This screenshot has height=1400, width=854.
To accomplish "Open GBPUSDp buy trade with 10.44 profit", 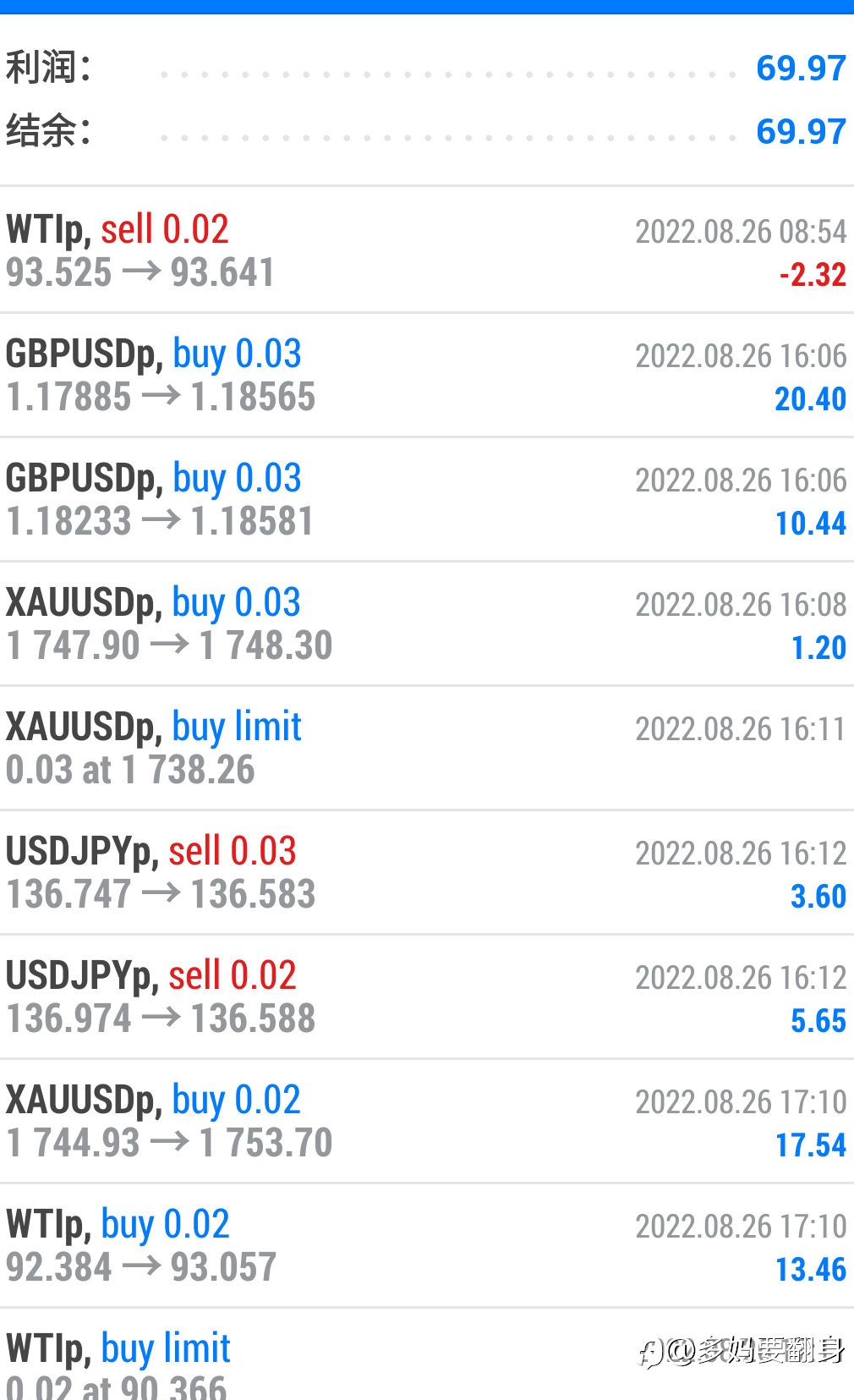I will pos(427,499).
